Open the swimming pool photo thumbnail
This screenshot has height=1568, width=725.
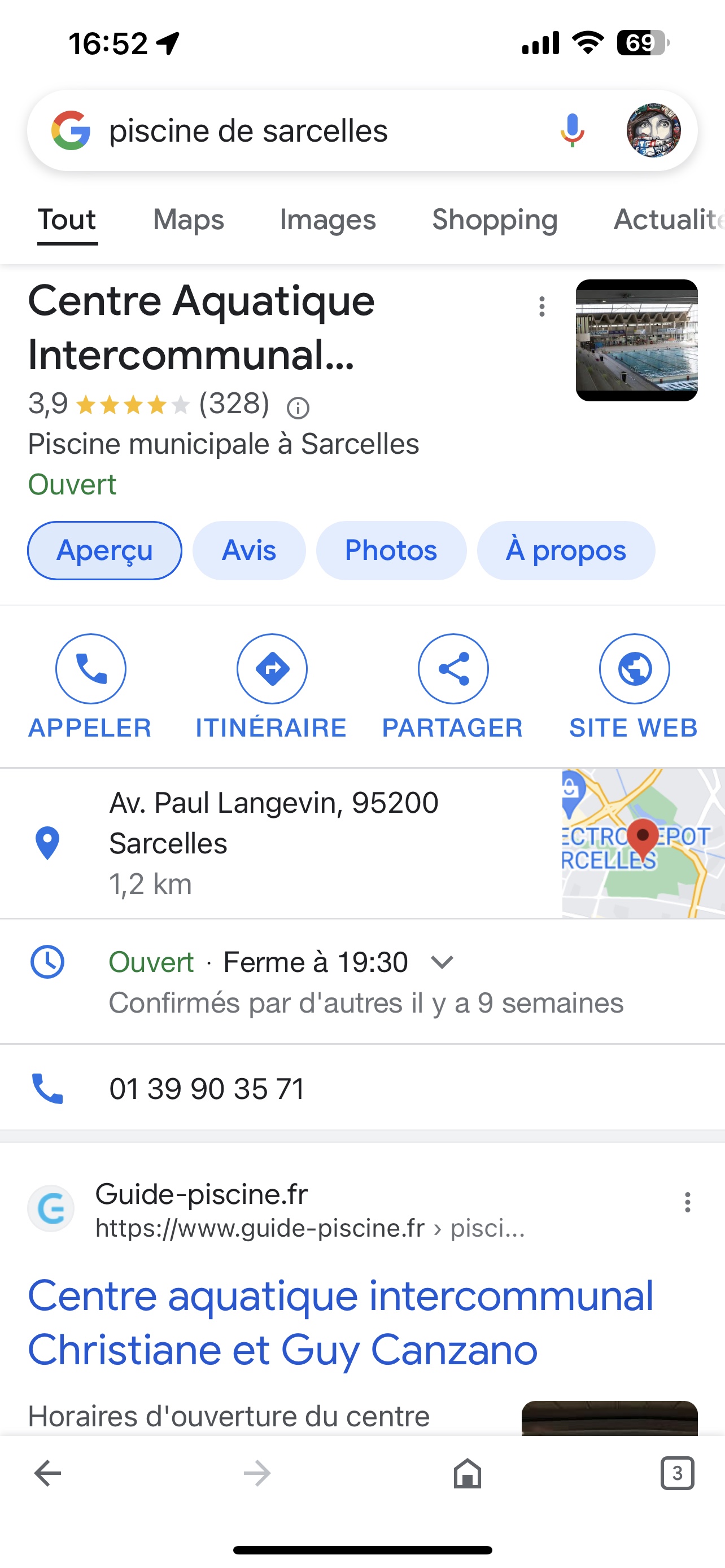(636, 340)
